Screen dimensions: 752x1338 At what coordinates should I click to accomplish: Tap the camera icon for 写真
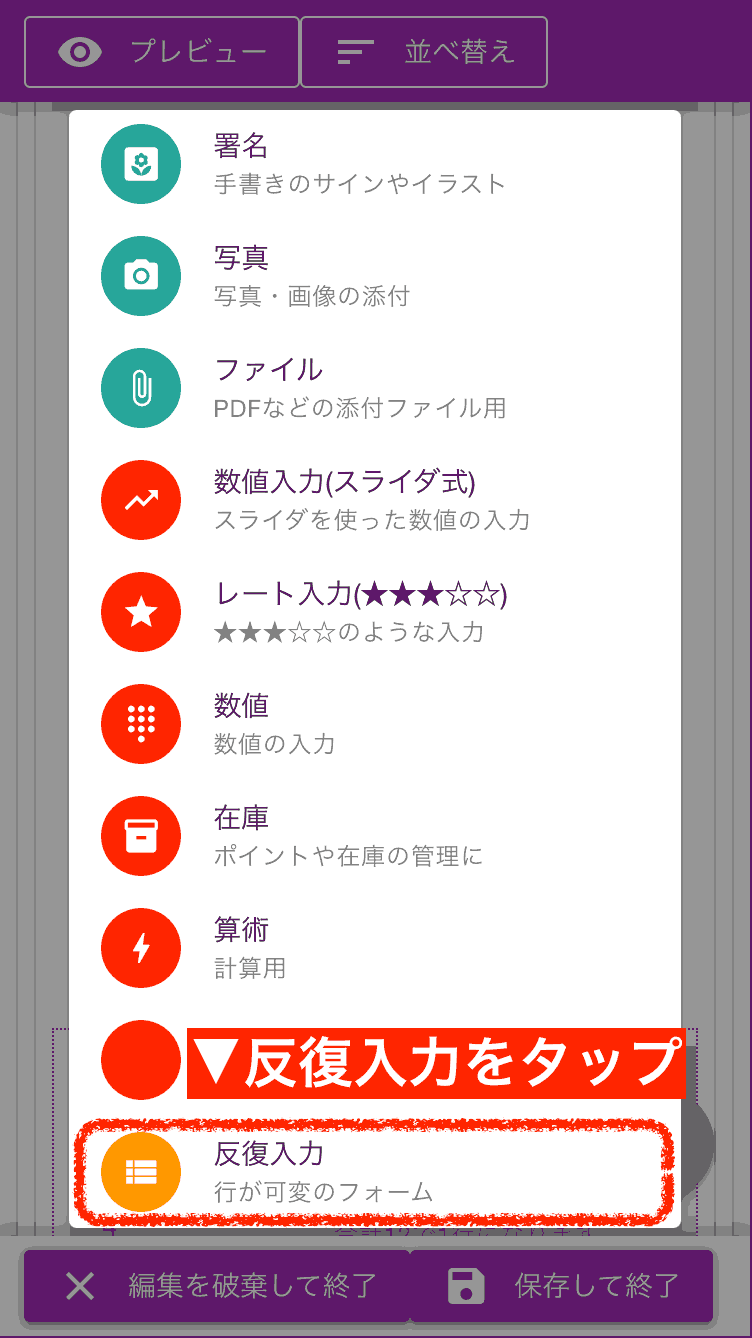tap(140, 275)
